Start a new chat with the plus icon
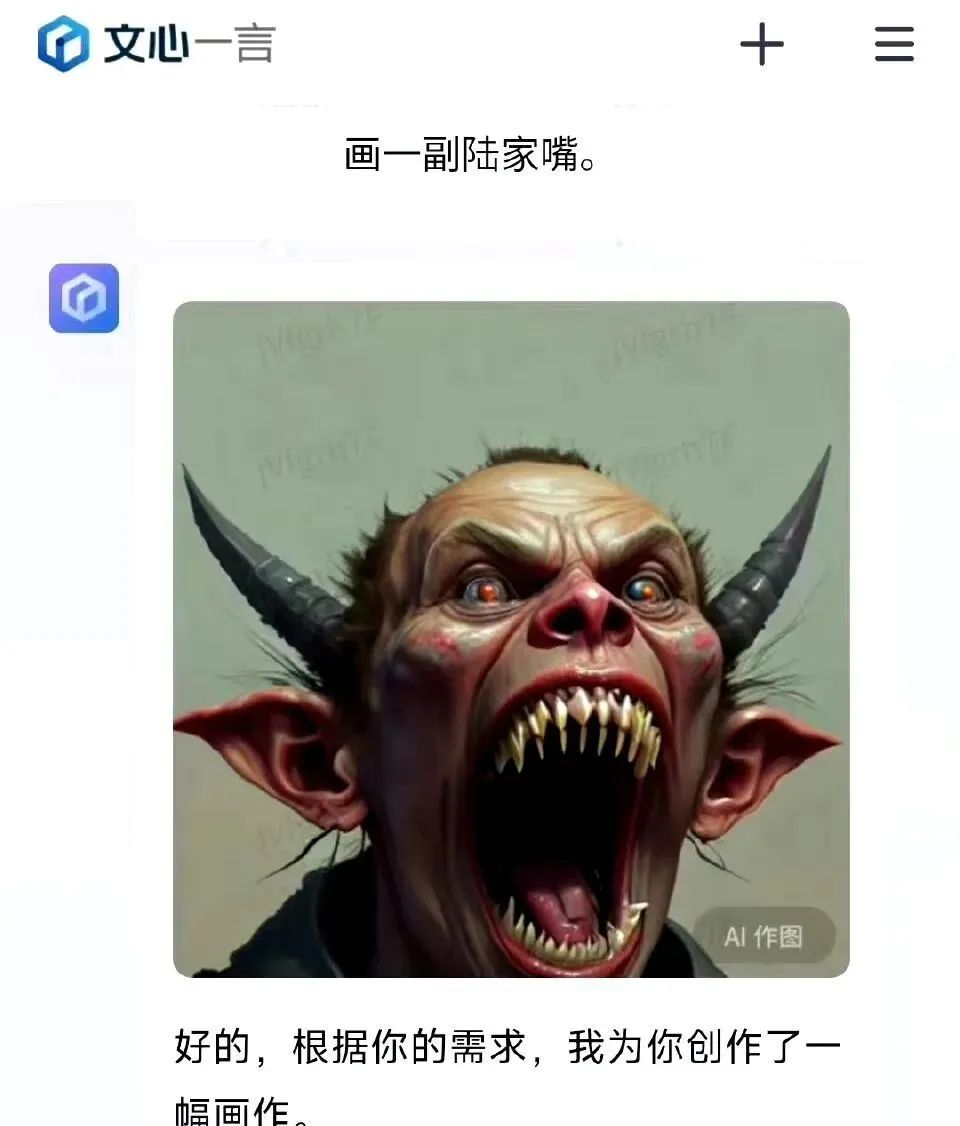 pyautogui.click(x=762, y=45)
